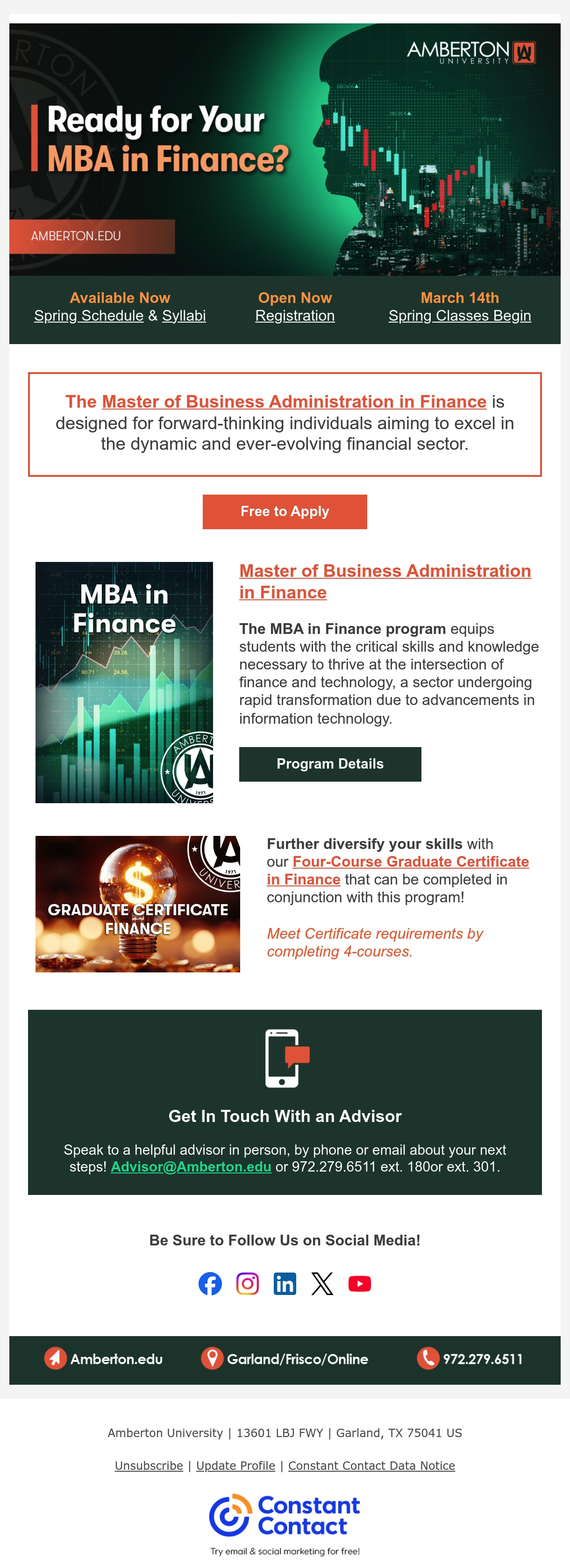This screenshot has height=1568, width=570.
Task: Open the Spring Schedule link
Action: 89,315
